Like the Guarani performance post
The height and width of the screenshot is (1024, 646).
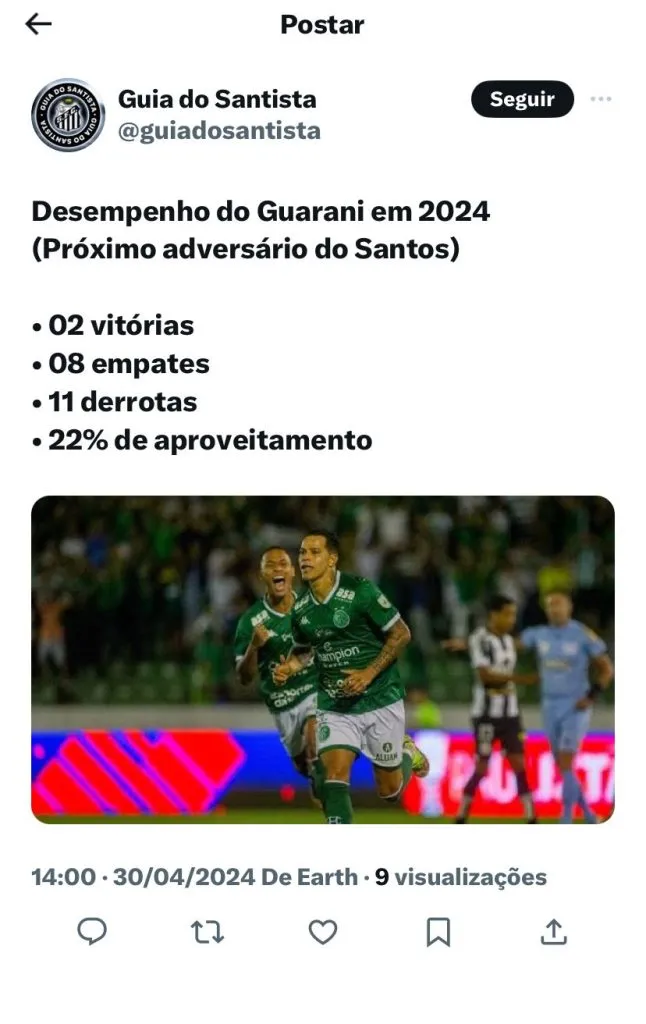tap(322, 932)
